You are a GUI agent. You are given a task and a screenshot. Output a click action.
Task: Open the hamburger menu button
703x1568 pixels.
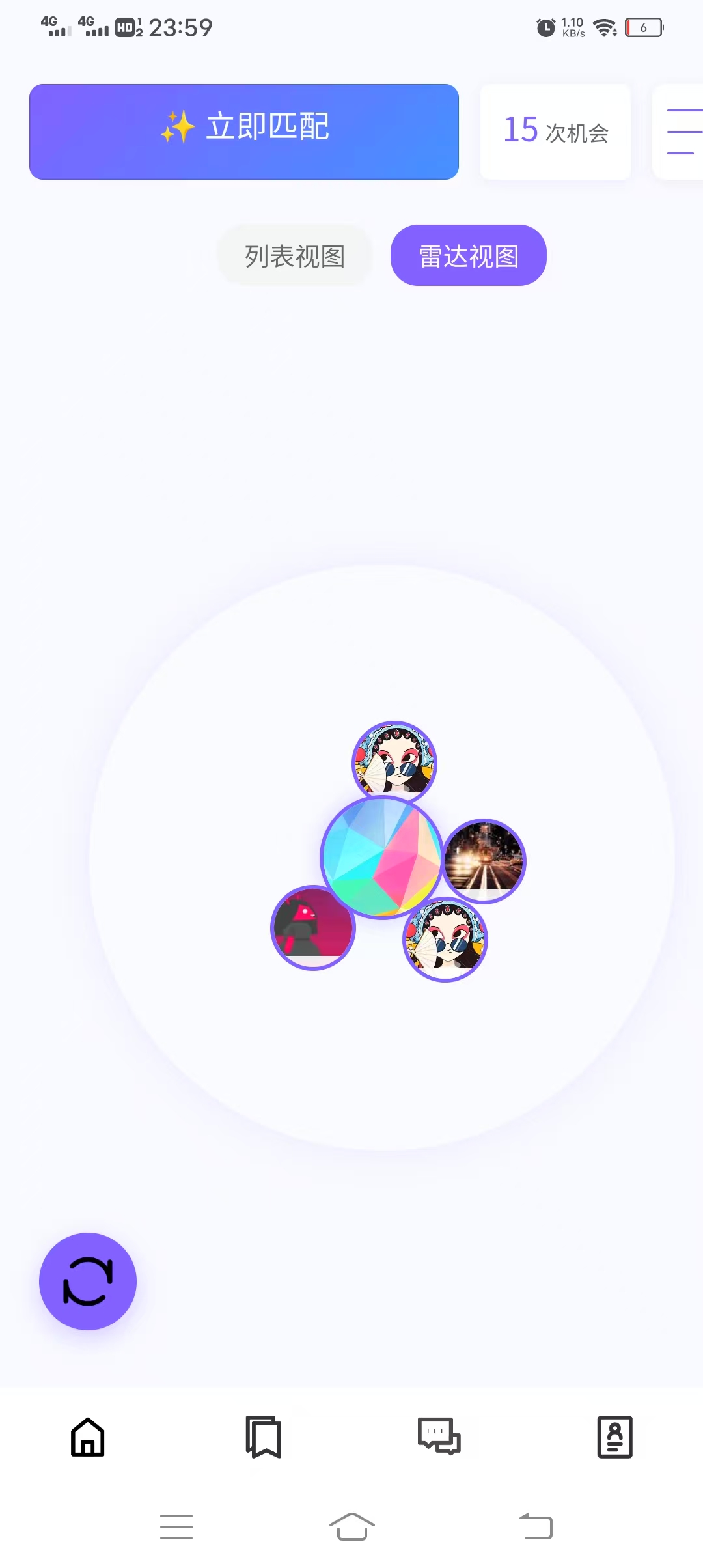[x=682, y=132]
